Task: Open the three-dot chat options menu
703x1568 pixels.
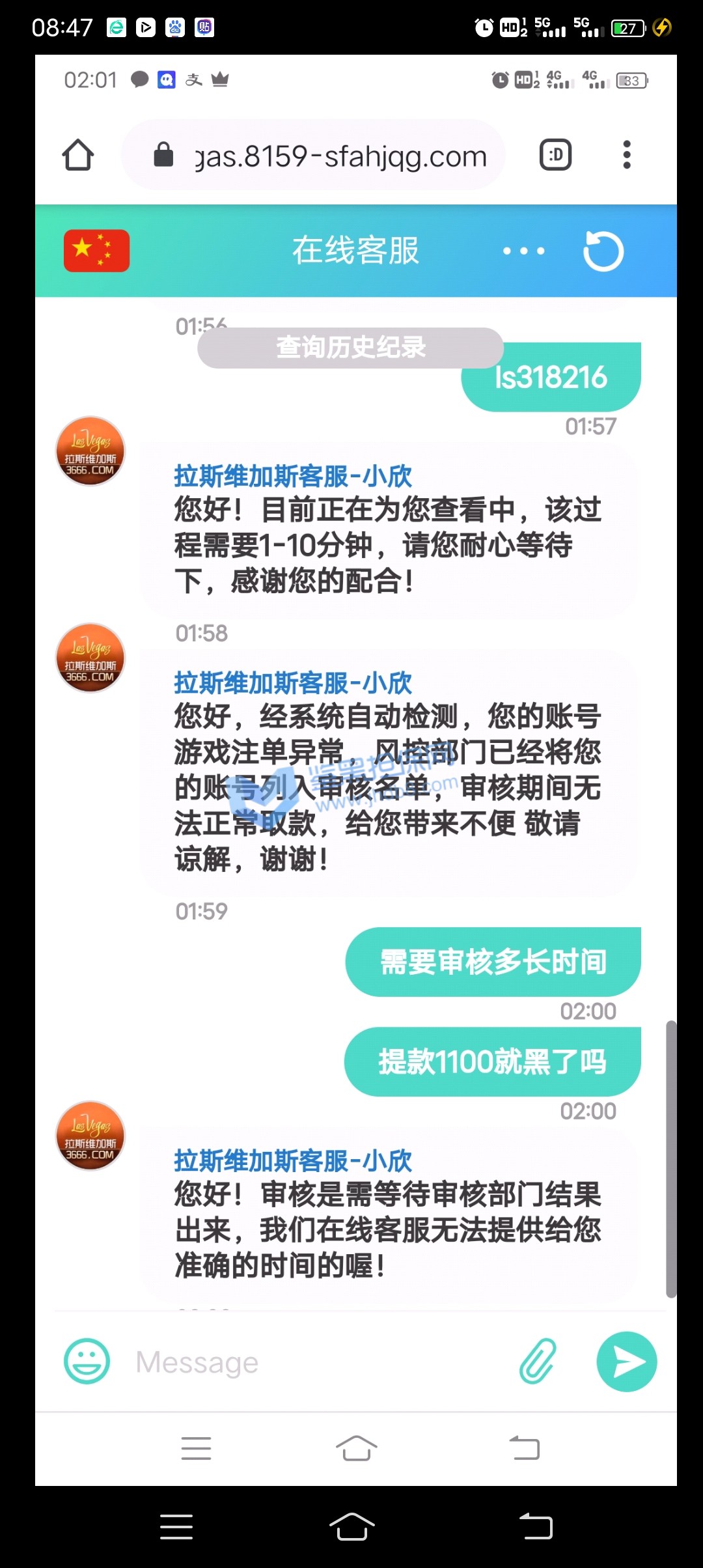Action: (523, 251)
